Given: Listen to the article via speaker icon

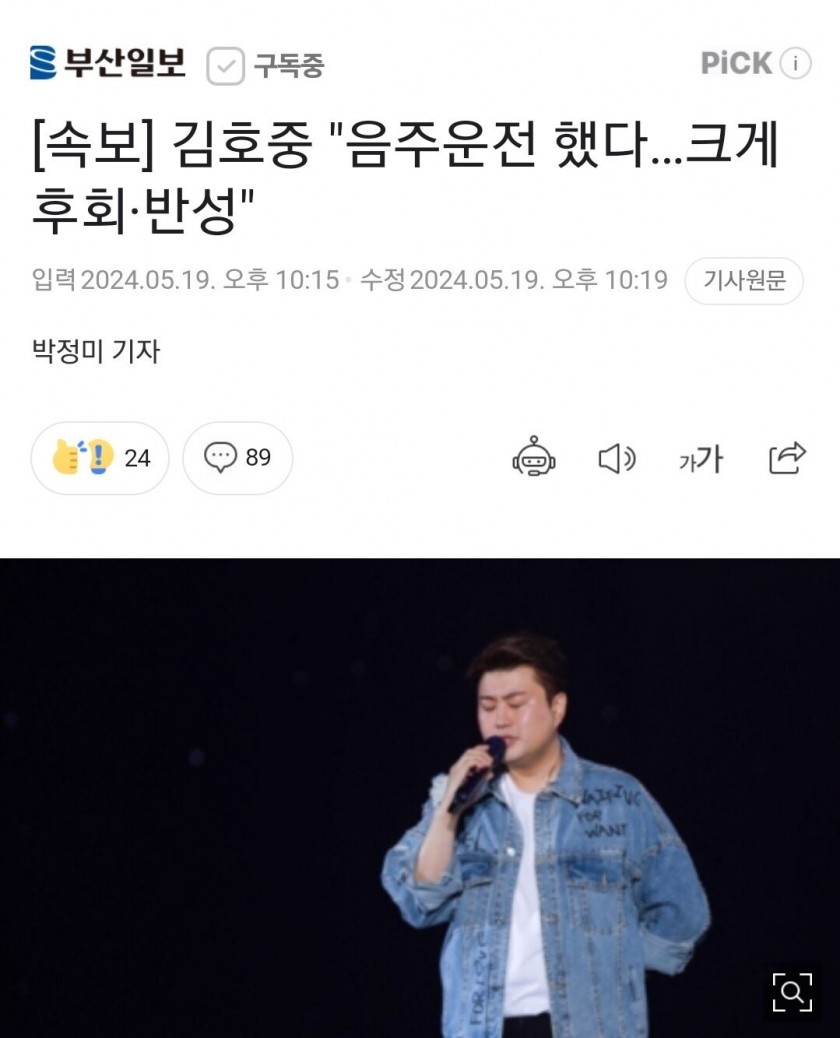Looking at the screenshot, I should [x=616, y=458].
